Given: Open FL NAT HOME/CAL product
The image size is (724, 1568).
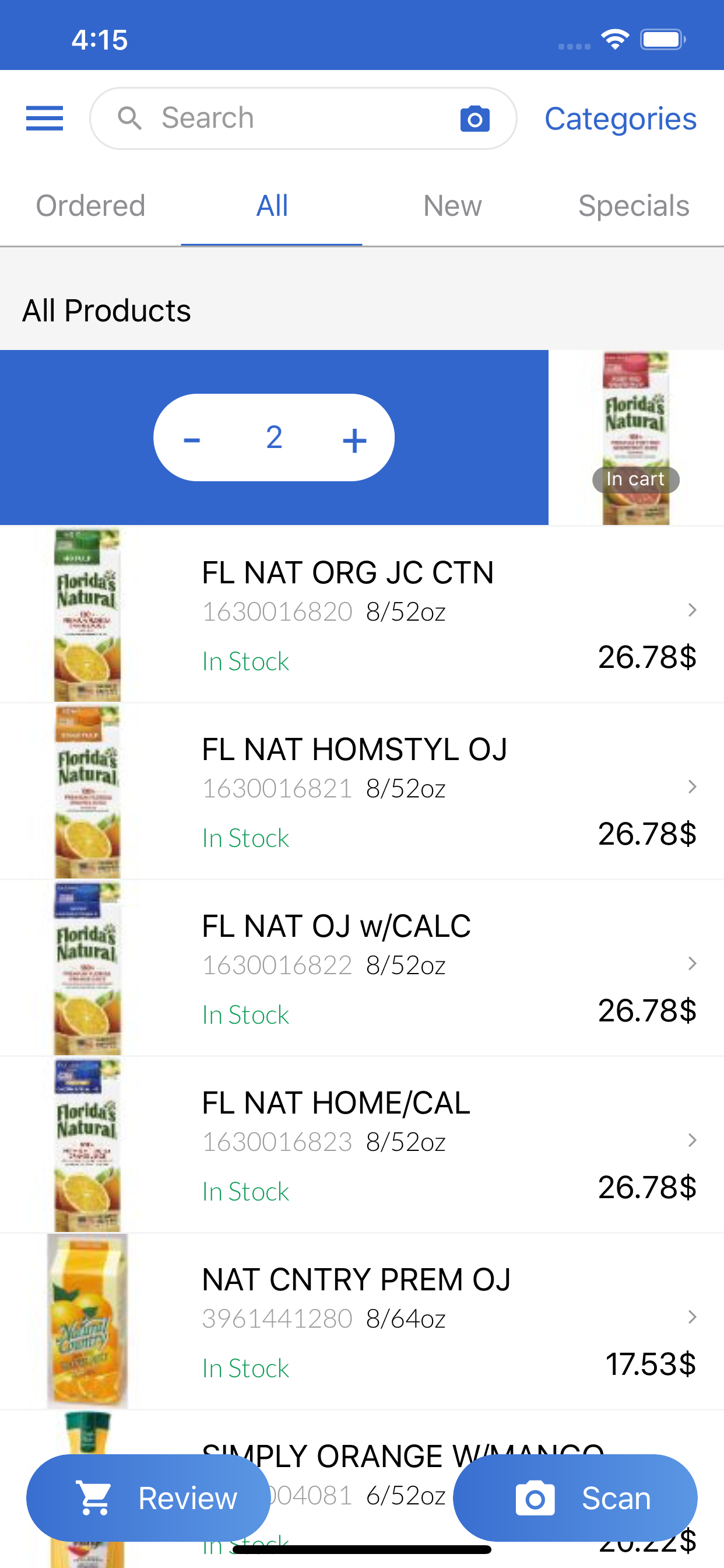Looking at the screenshot, I should point(362,1144).
